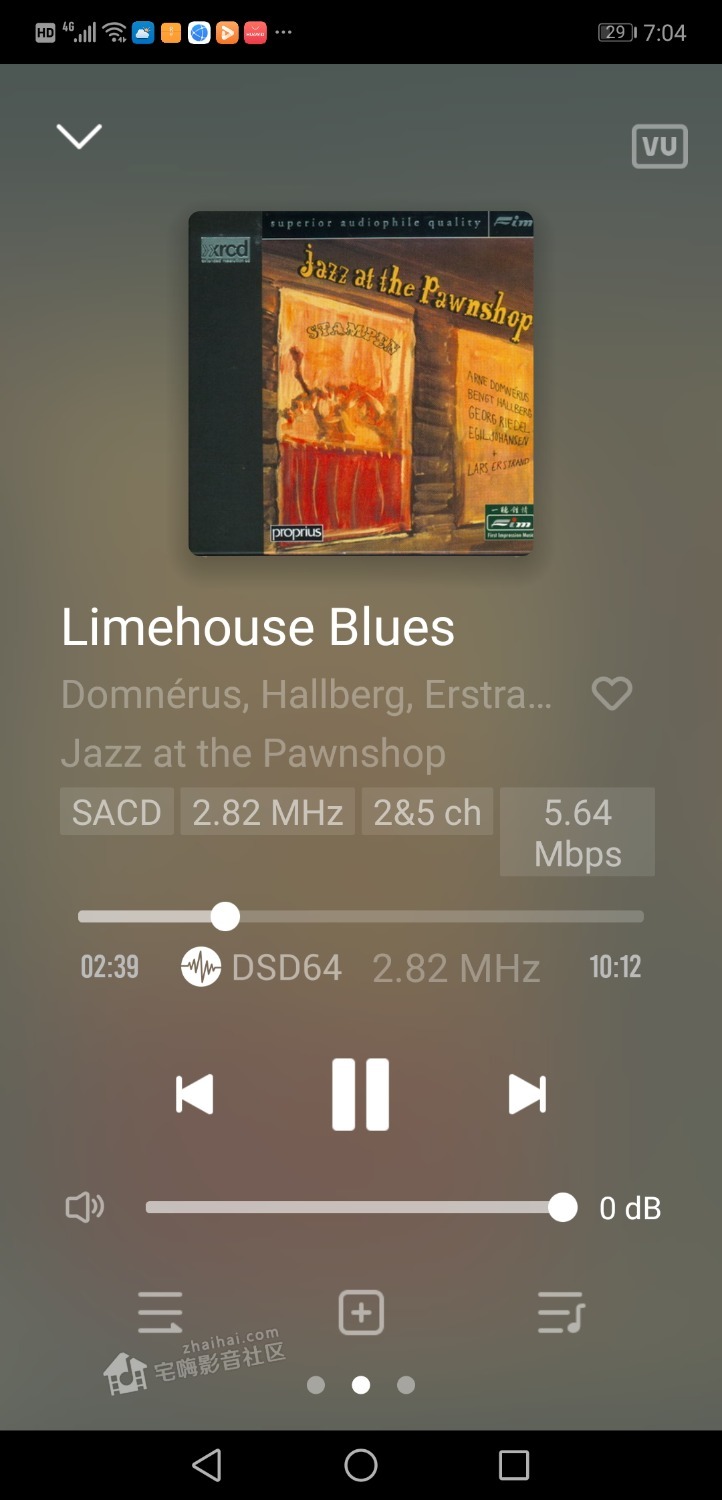
Task: Mute with the speaker icon
Action: (84, 1208)
